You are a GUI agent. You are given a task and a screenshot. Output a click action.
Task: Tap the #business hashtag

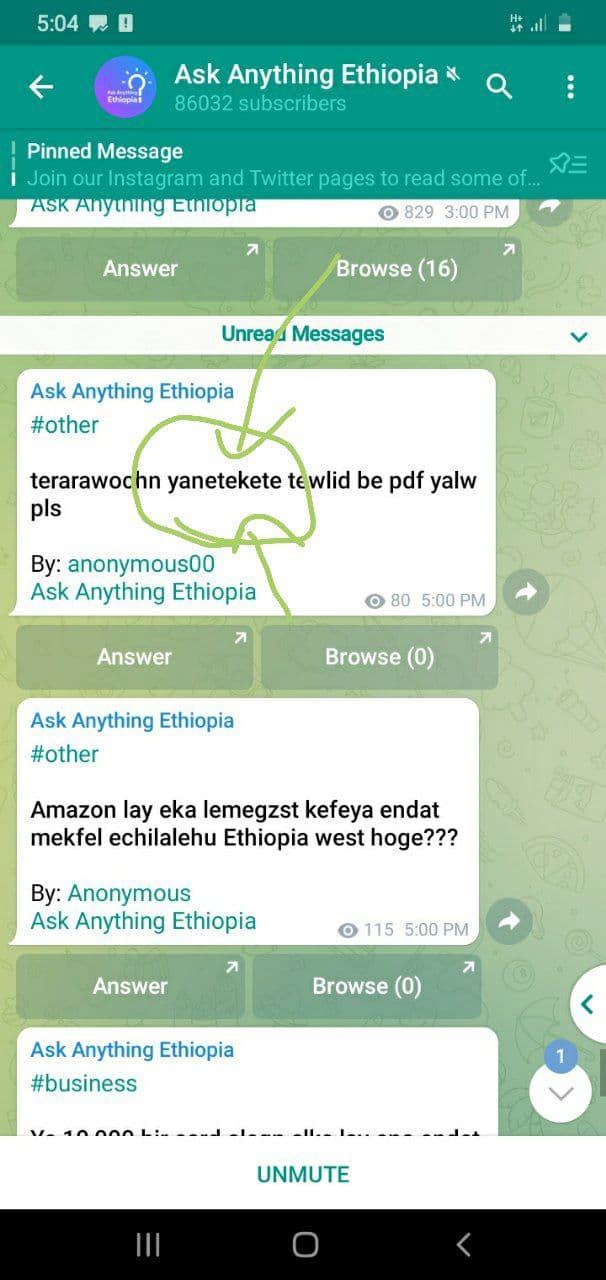pos(84,1083)
